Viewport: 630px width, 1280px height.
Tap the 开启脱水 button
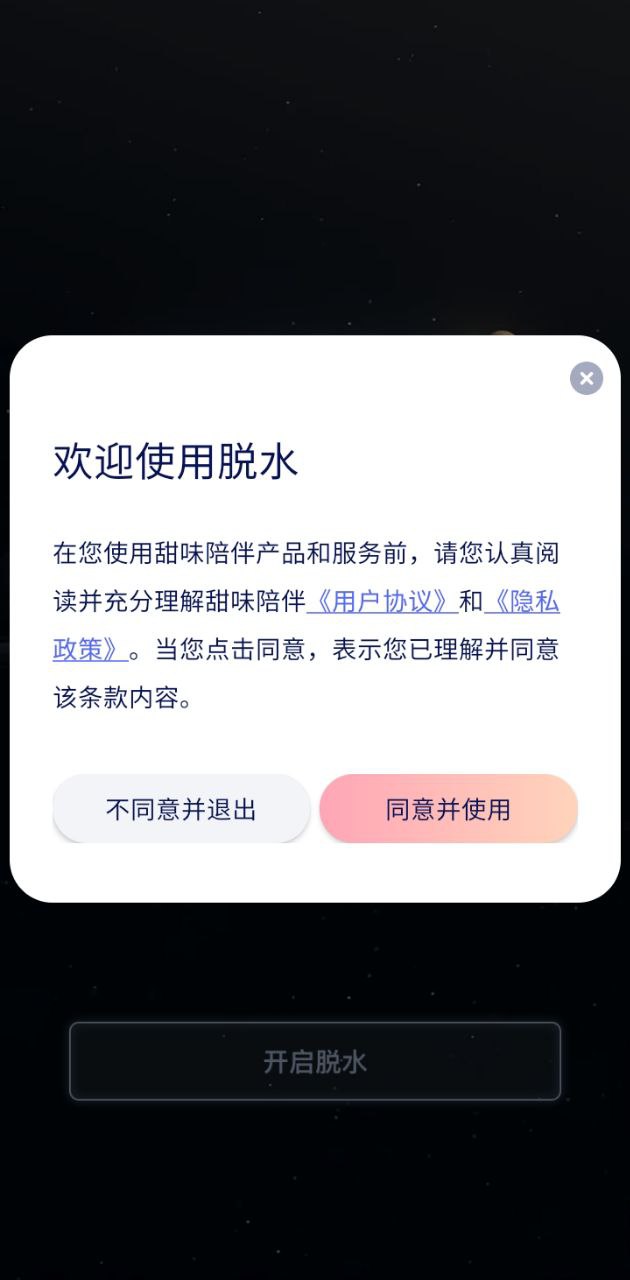(315, 1061)
